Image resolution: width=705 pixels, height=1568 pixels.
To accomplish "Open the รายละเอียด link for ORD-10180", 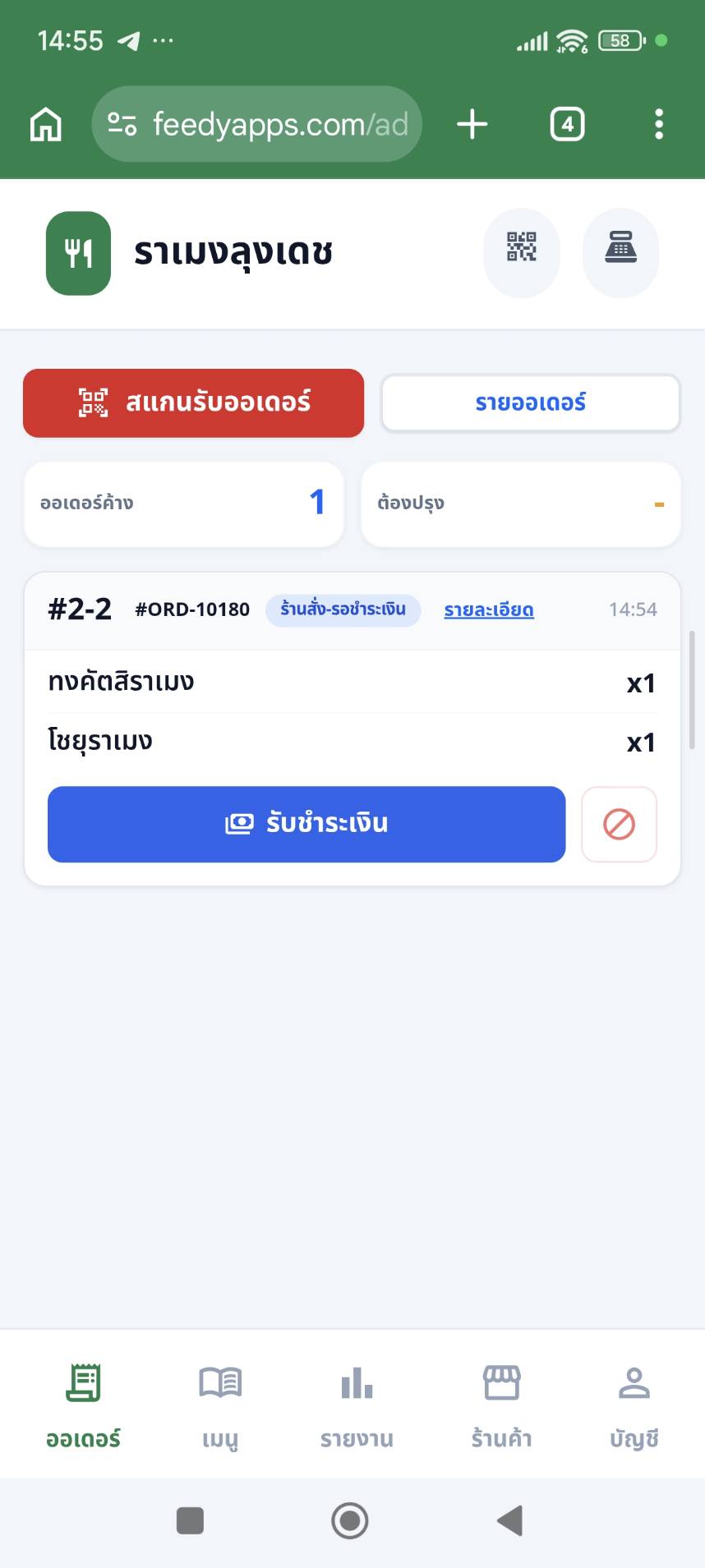I will 489,610.
